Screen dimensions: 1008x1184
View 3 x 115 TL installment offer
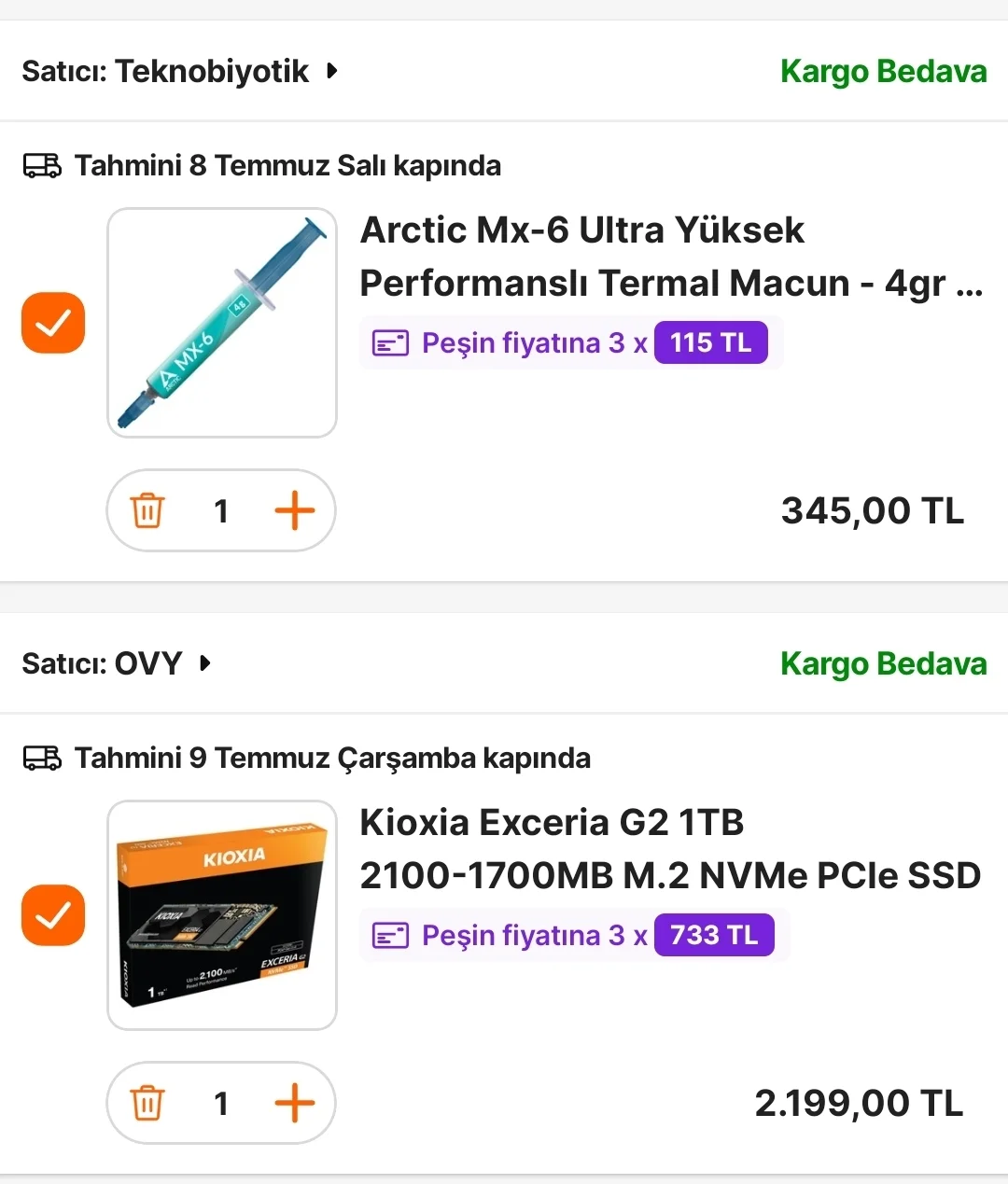click(x=570, y=342)
